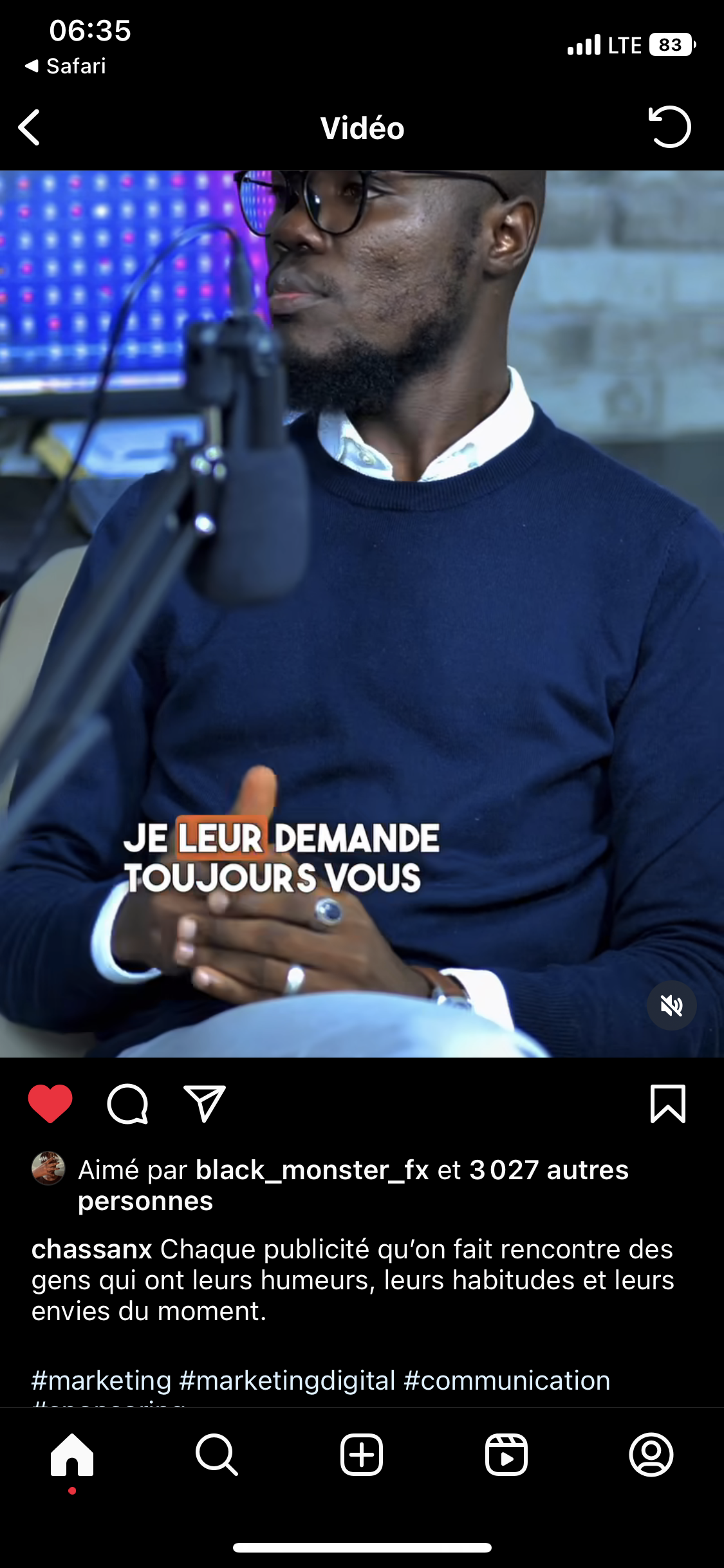Viewport: 724px width, 1568px height.
Task: Open the Profile tab
Action: tap(651, 1454)
